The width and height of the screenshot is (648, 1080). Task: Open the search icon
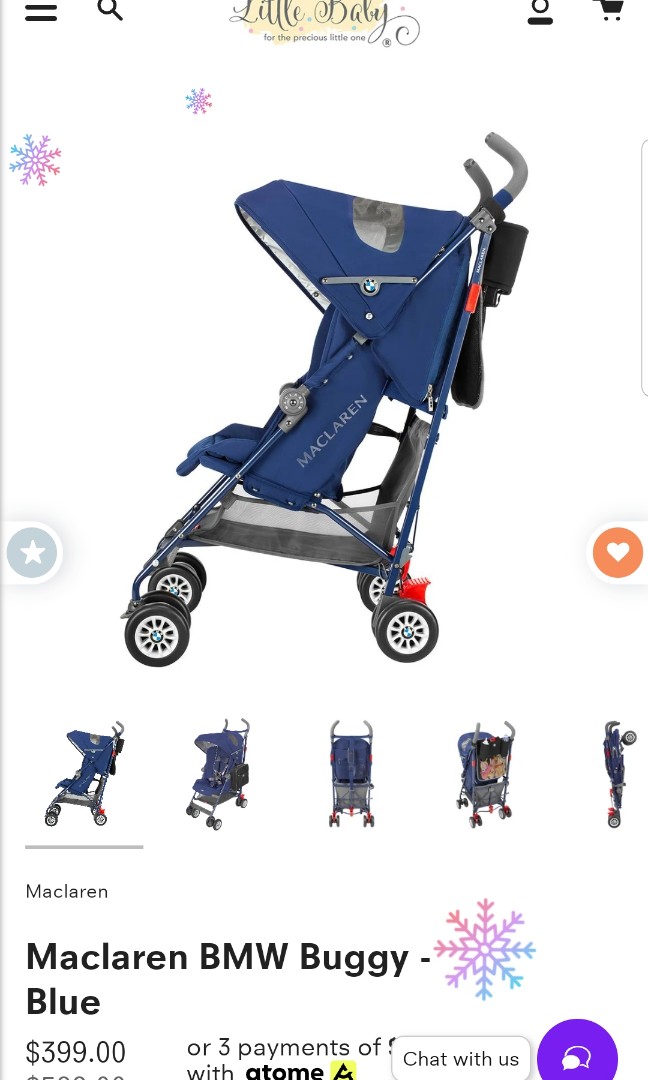pos(110,10)
